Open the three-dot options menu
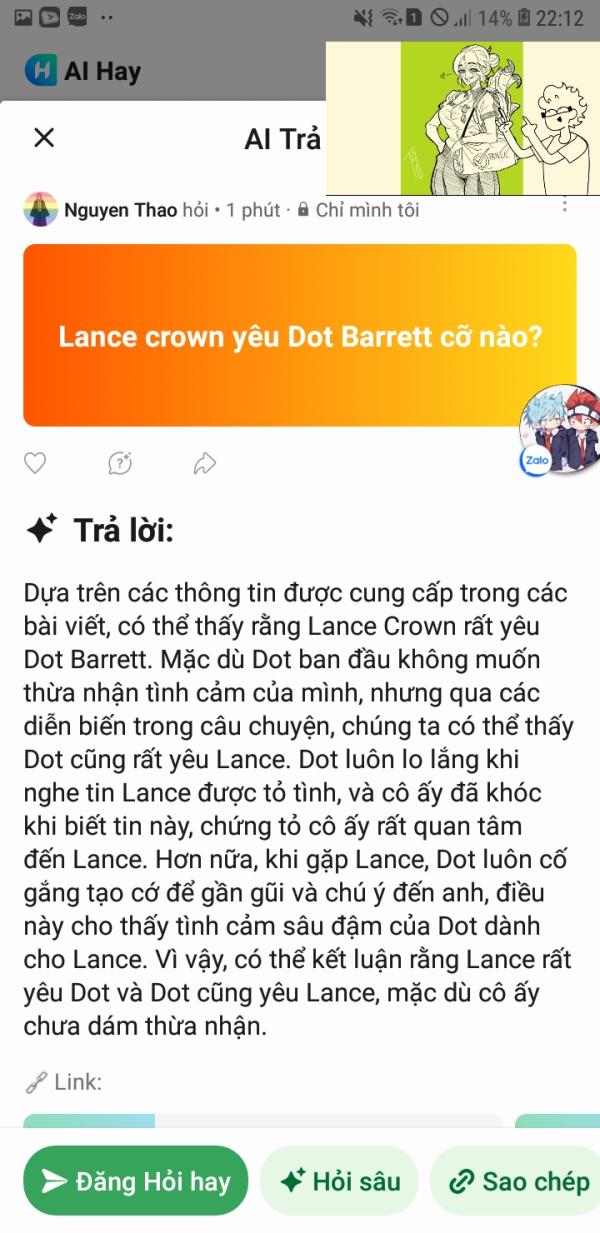The image size is (600, 1233). pyautogui.click(x=565, y=205)
